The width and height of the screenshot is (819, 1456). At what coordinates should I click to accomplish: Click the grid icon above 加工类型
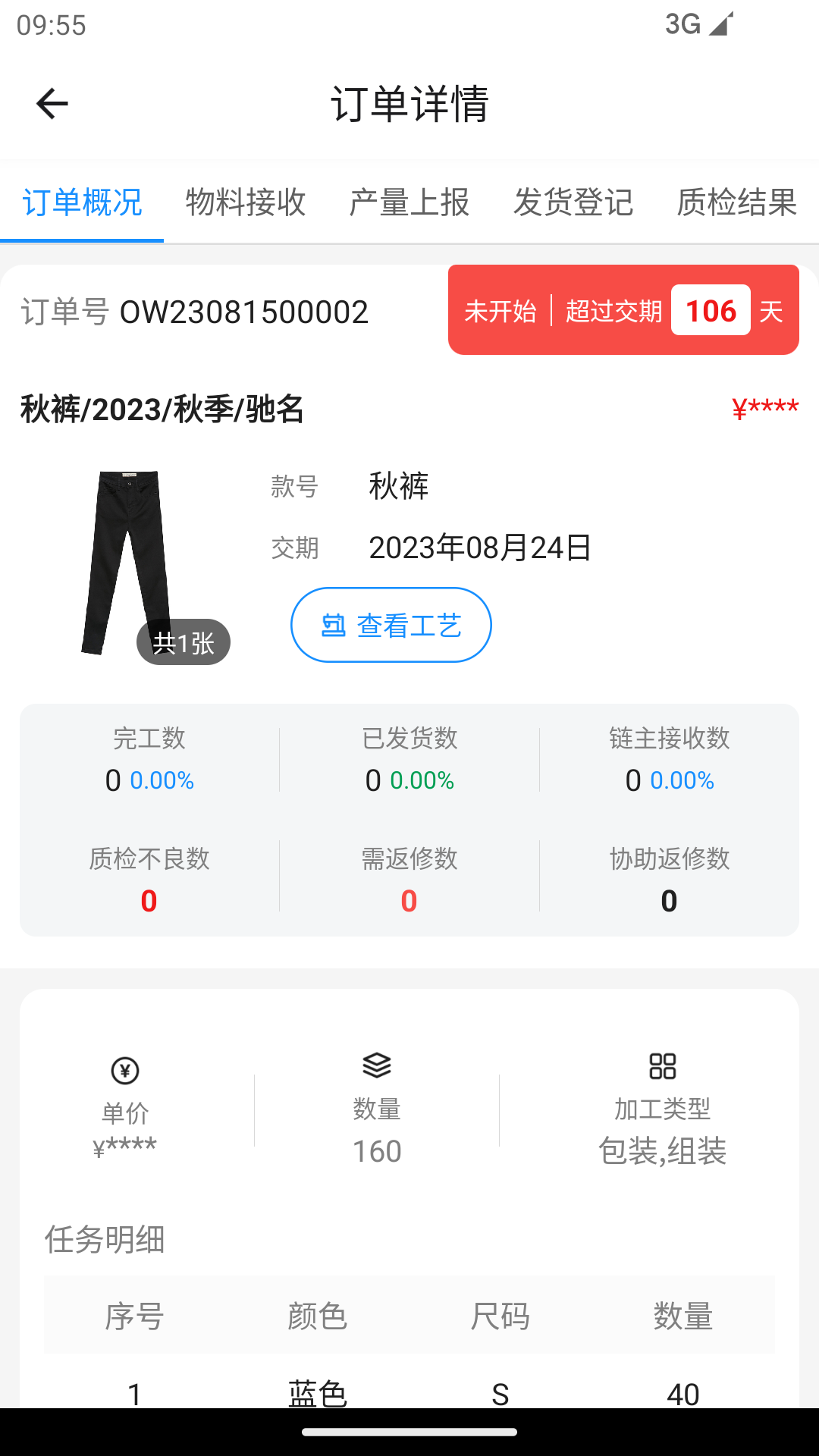(662, 1065)
